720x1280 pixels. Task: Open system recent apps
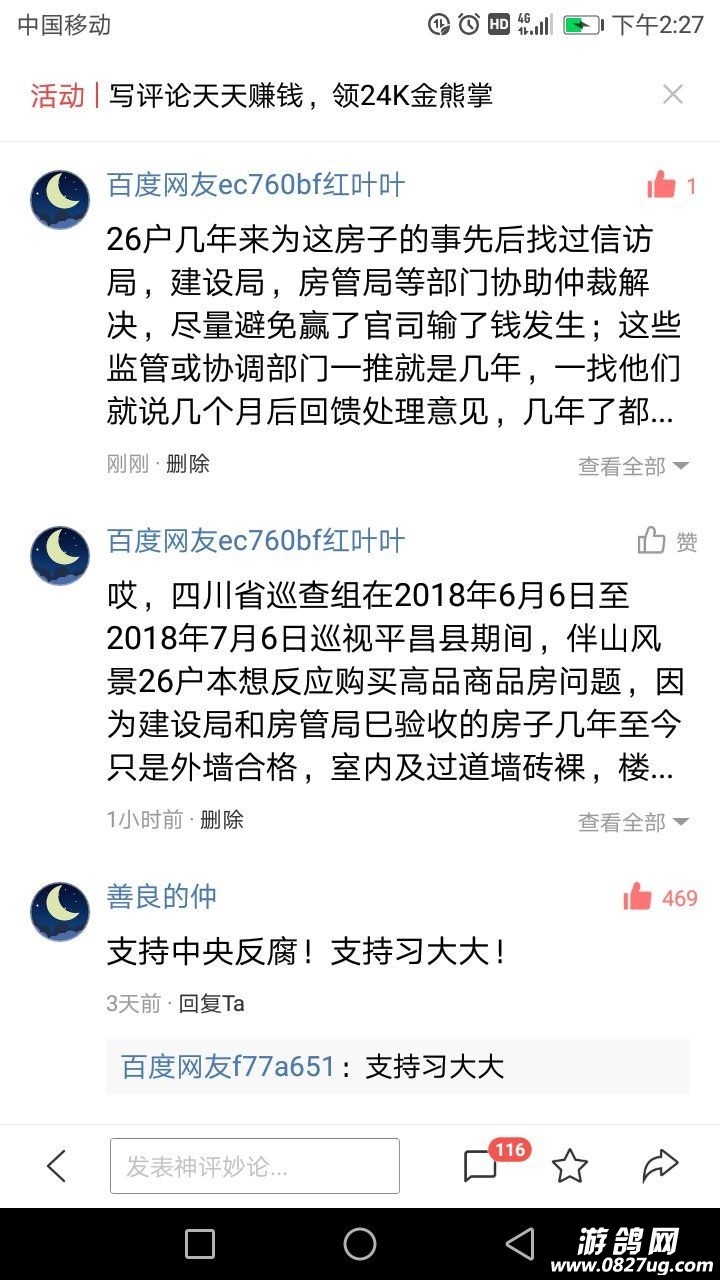point(200,1244)
